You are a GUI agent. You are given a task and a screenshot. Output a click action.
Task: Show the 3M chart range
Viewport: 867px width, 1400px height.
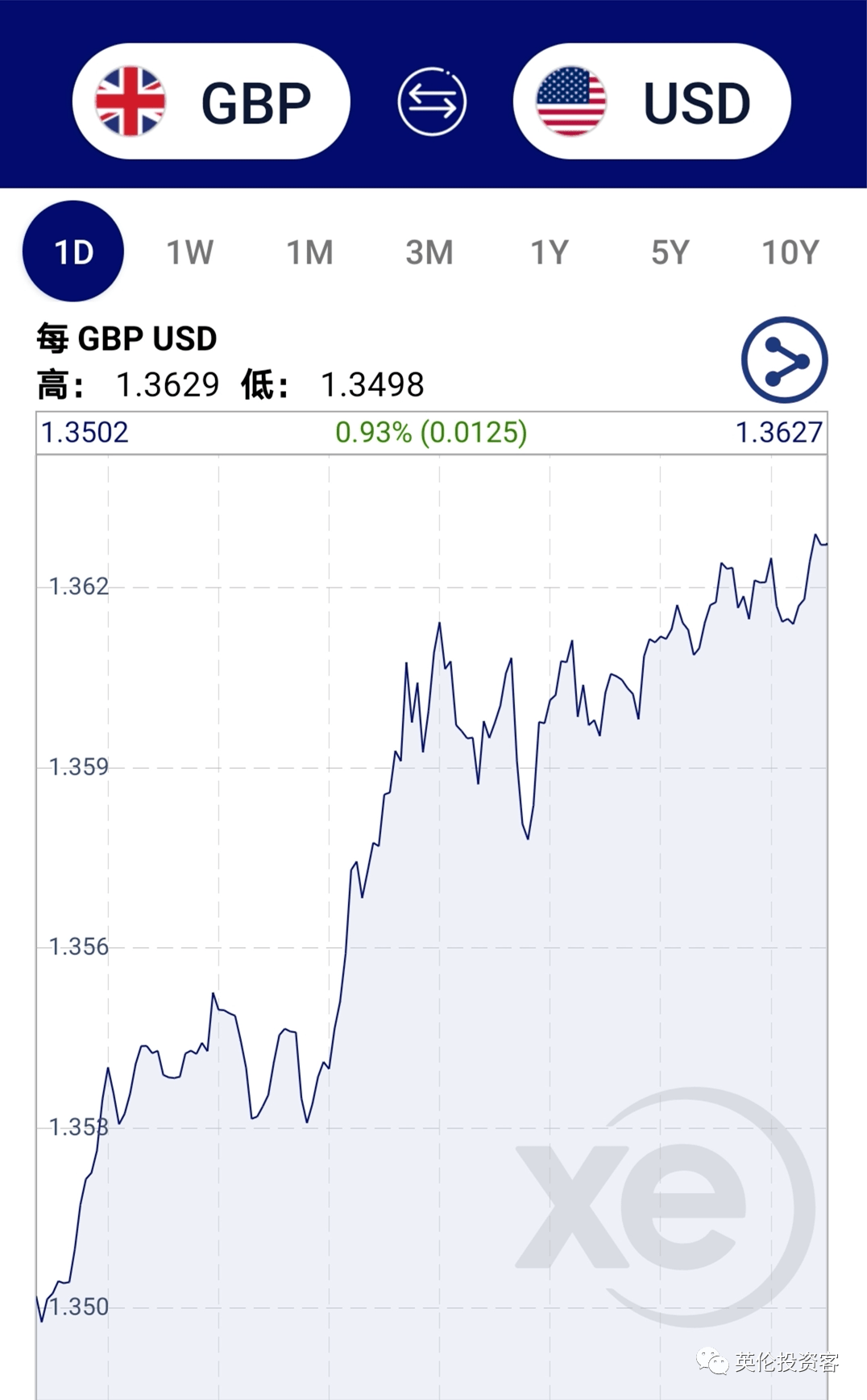click(x=429, y=252)
